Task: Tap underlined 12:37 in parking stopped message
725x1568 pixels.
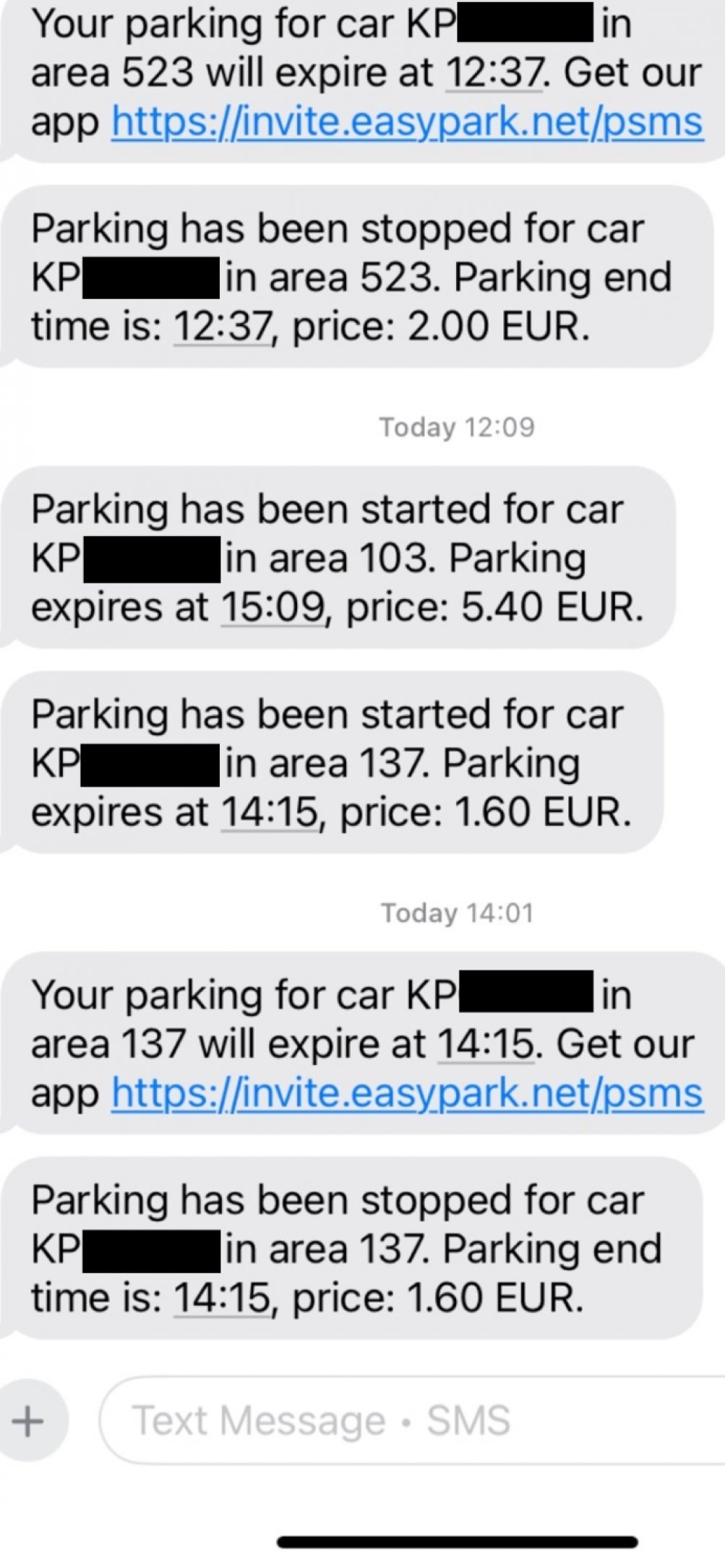Action: [223, 327]
